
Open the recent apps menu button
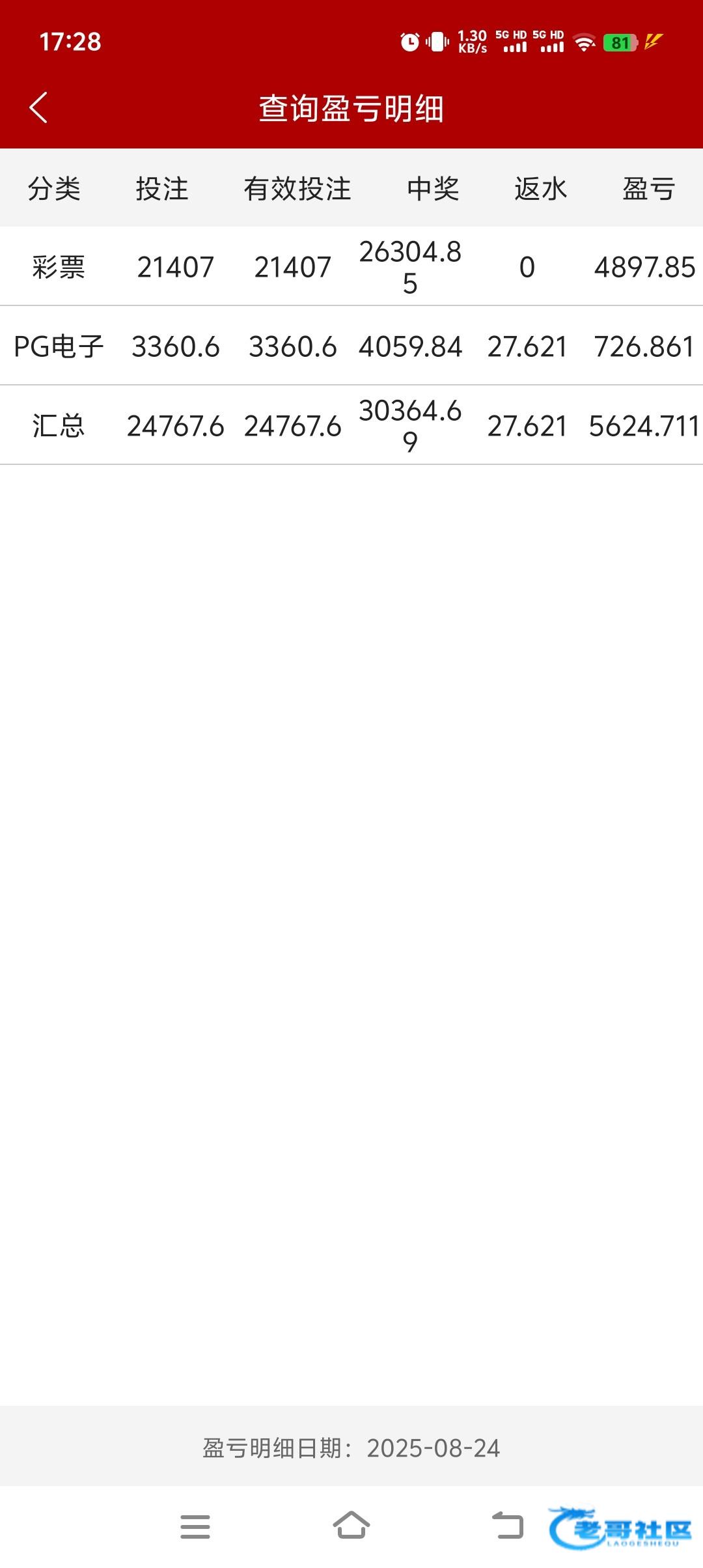195,1526
